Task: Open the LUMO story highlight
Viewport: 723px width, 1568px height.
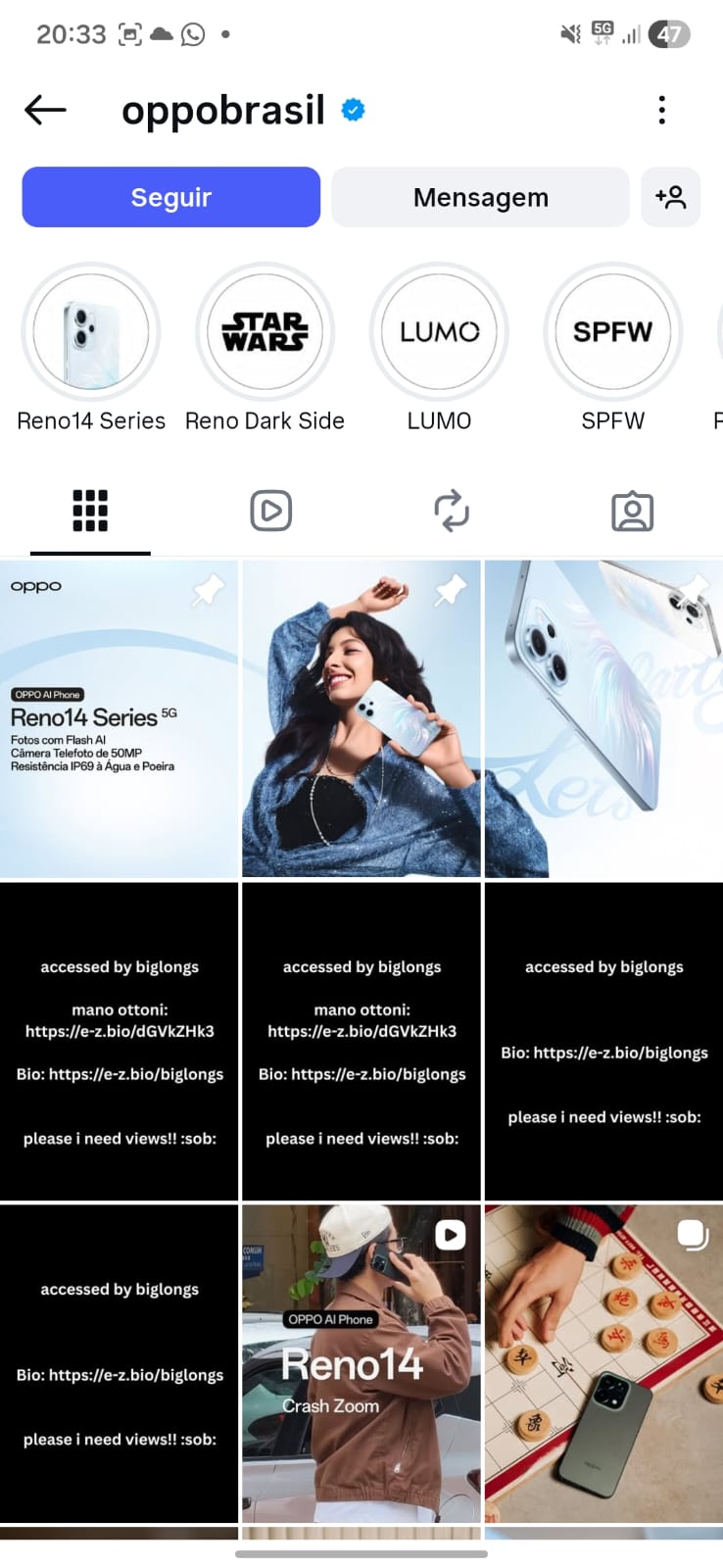Action: point(439,332)
